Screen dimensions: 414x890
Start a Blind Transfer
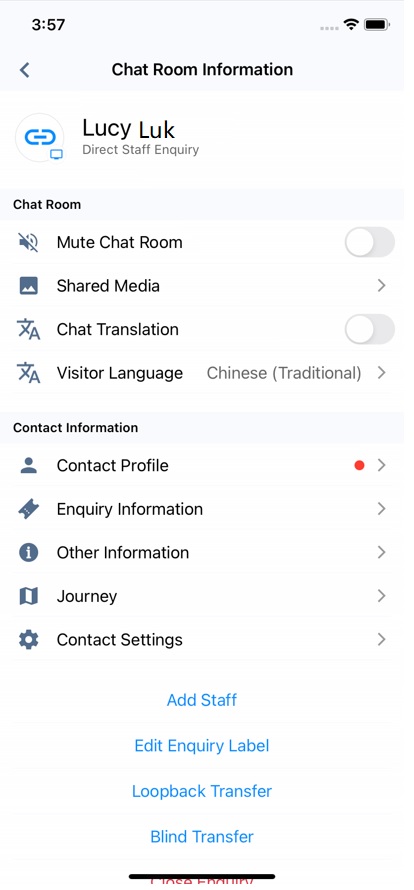click(x=202, y=836)
